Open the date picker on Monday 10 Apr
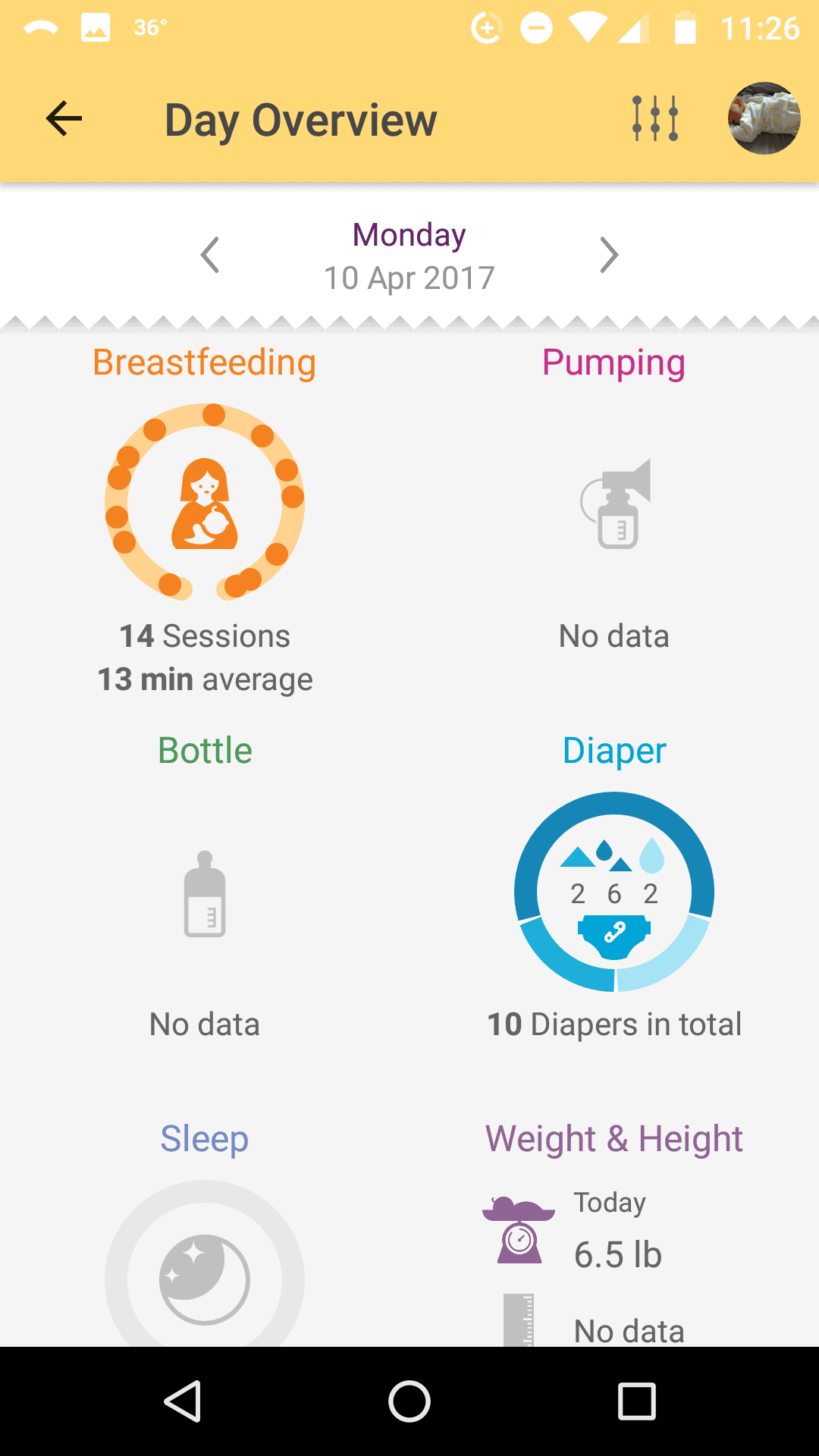The width and height of the screenshot is (819, 1456). click(x=409, y=255)
